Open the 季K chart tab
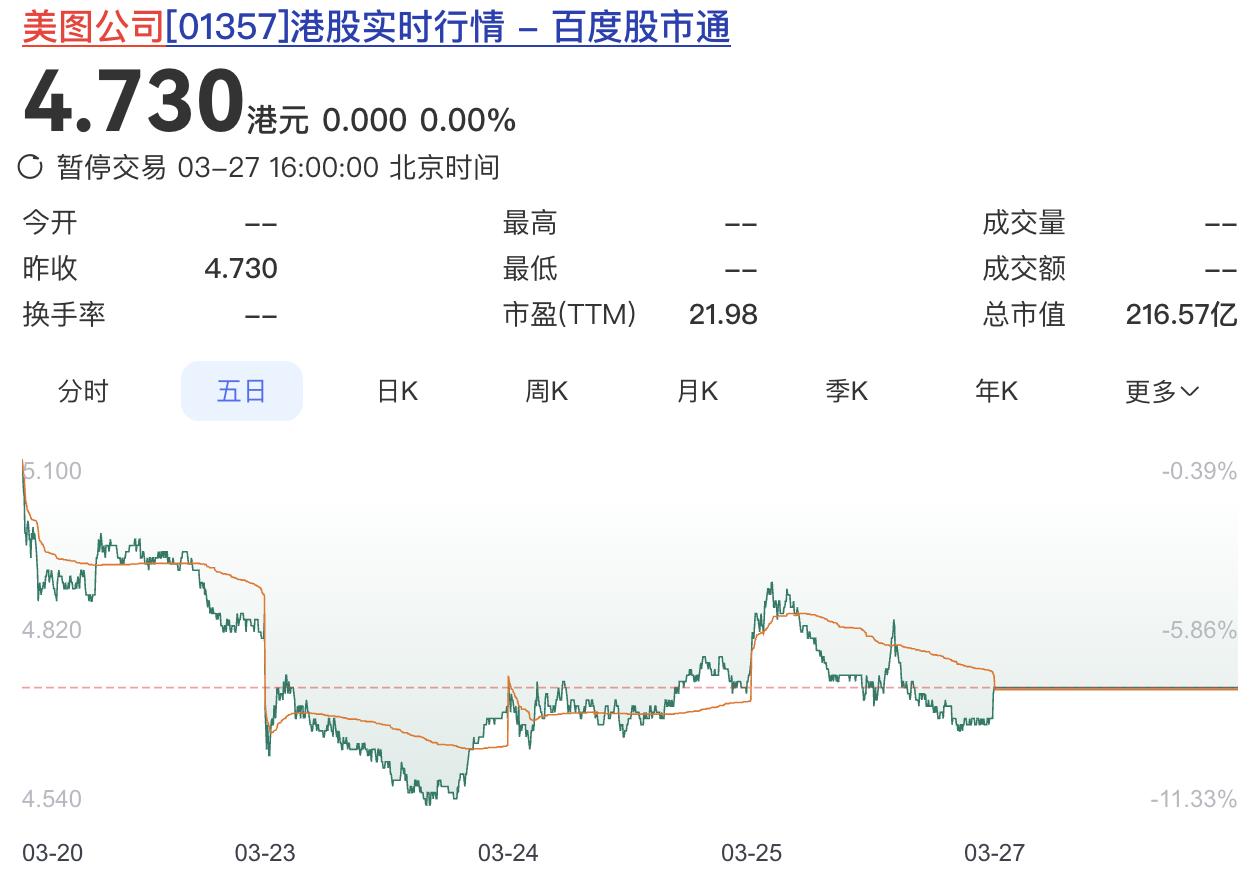The height and width of the screenshot is (890, 1258). point(847,391)
